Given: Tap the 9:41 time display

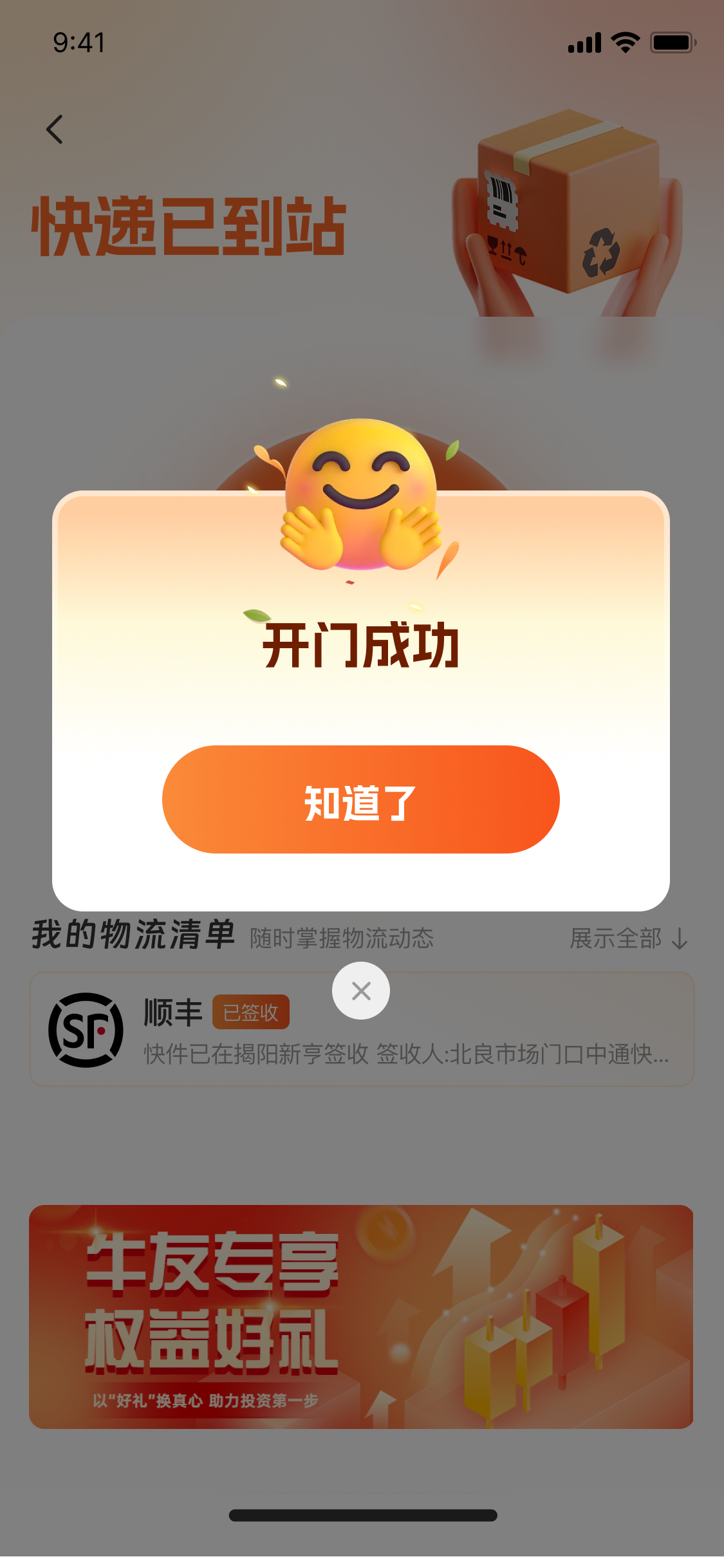Looking at the screenshot, I should click(79, 41).
